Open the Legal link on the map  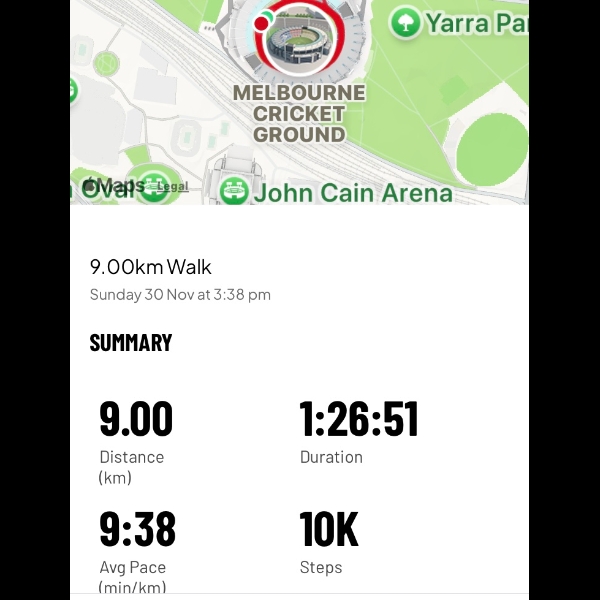point(172,186)
